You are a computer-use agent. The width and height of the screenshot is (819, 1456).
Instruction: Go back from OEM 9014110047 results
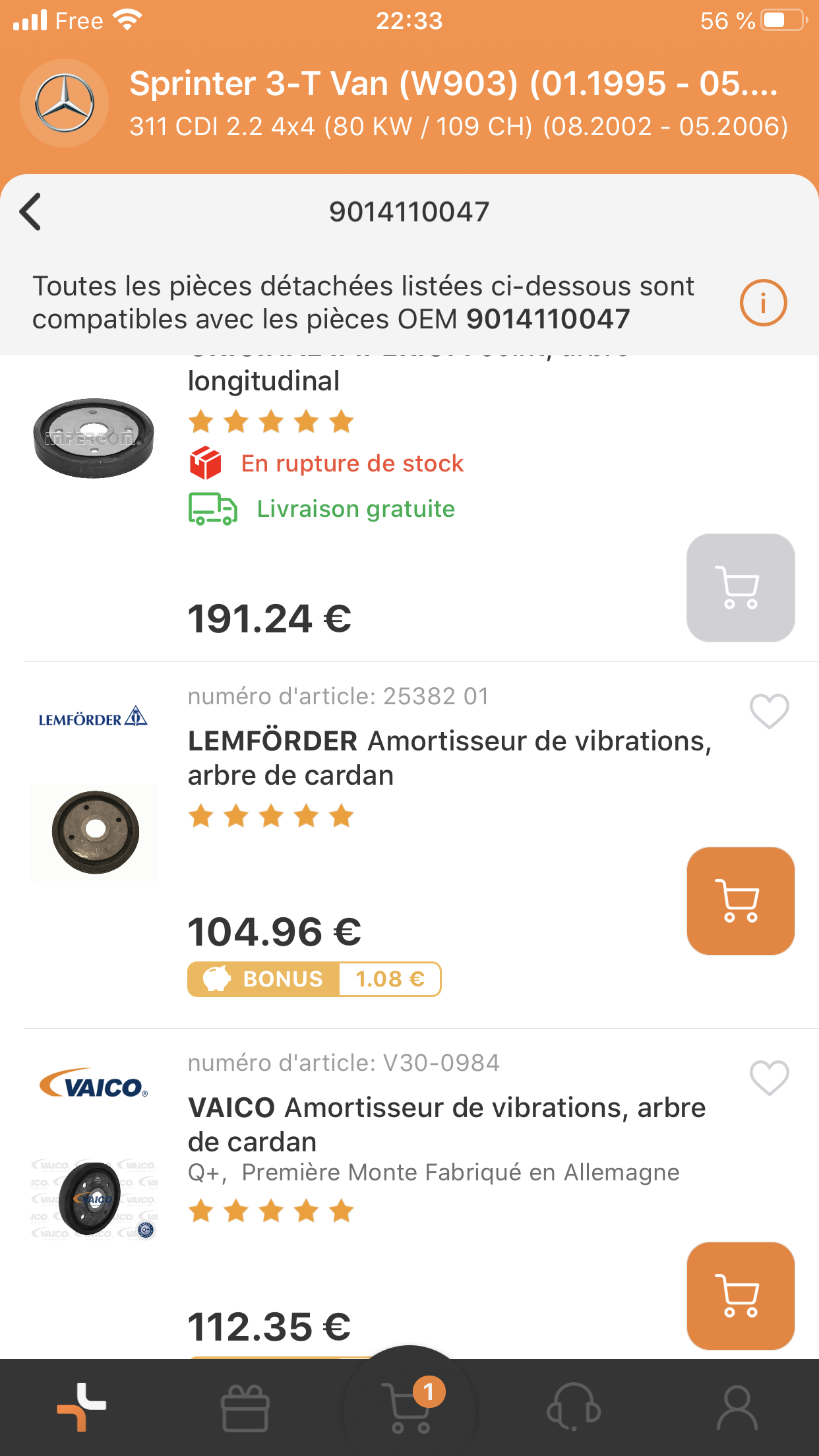pyautogui.click(x=31, y=212)
